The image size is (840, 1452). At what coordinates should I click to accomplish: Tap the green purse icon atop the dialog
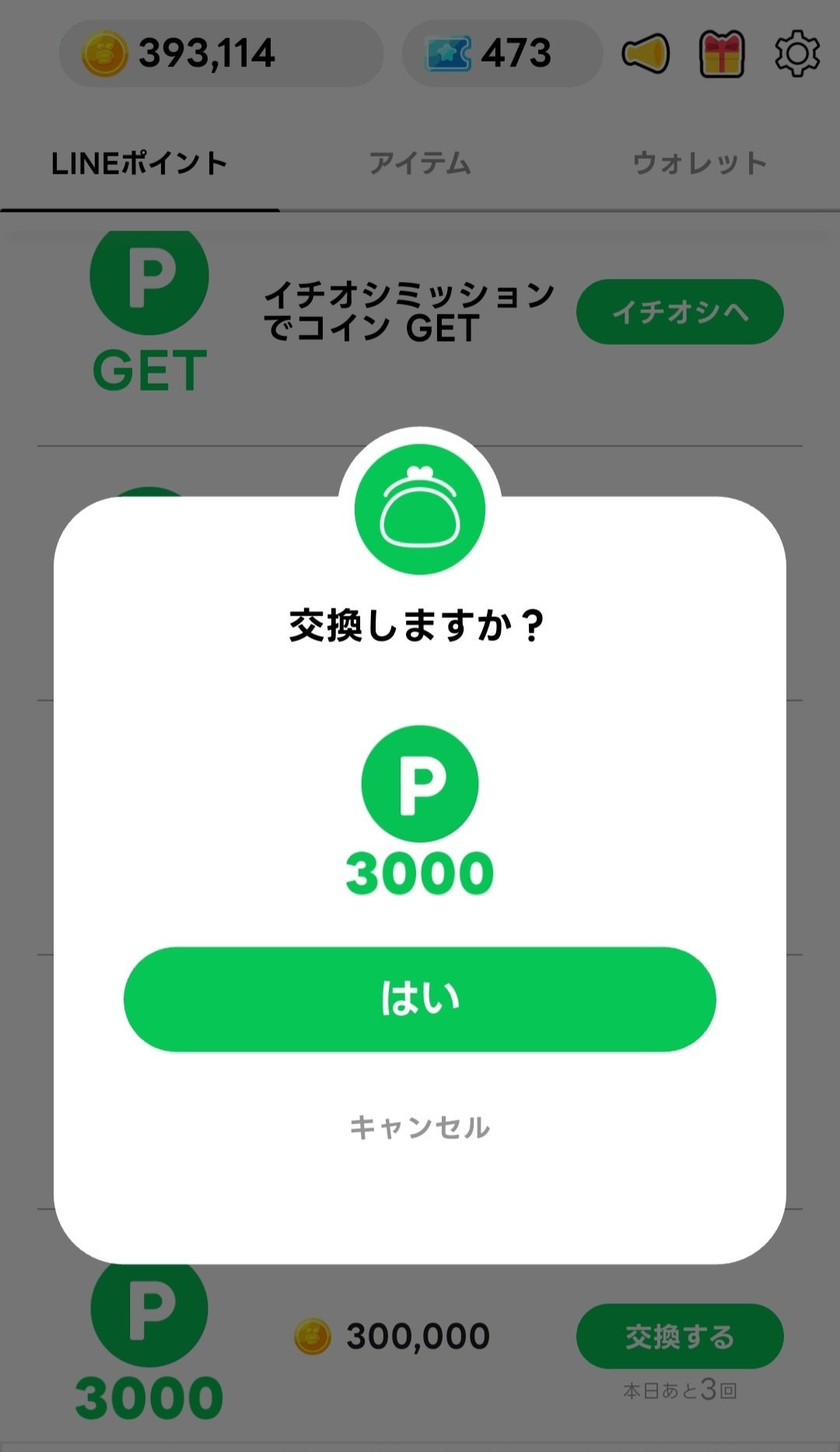click(419, 510)
